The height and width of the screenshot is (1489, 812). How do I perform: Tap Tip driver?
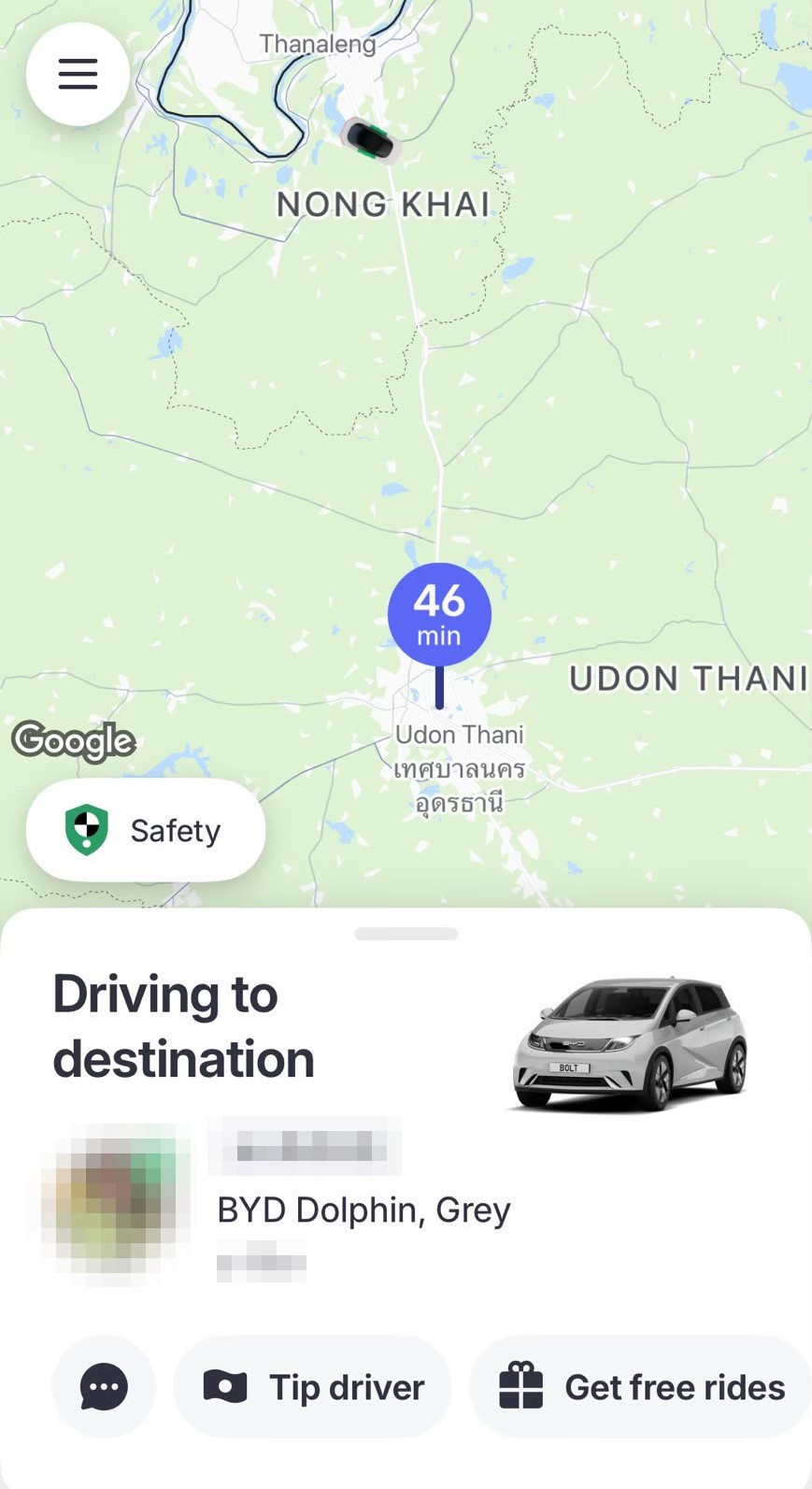pos(313,1387)
